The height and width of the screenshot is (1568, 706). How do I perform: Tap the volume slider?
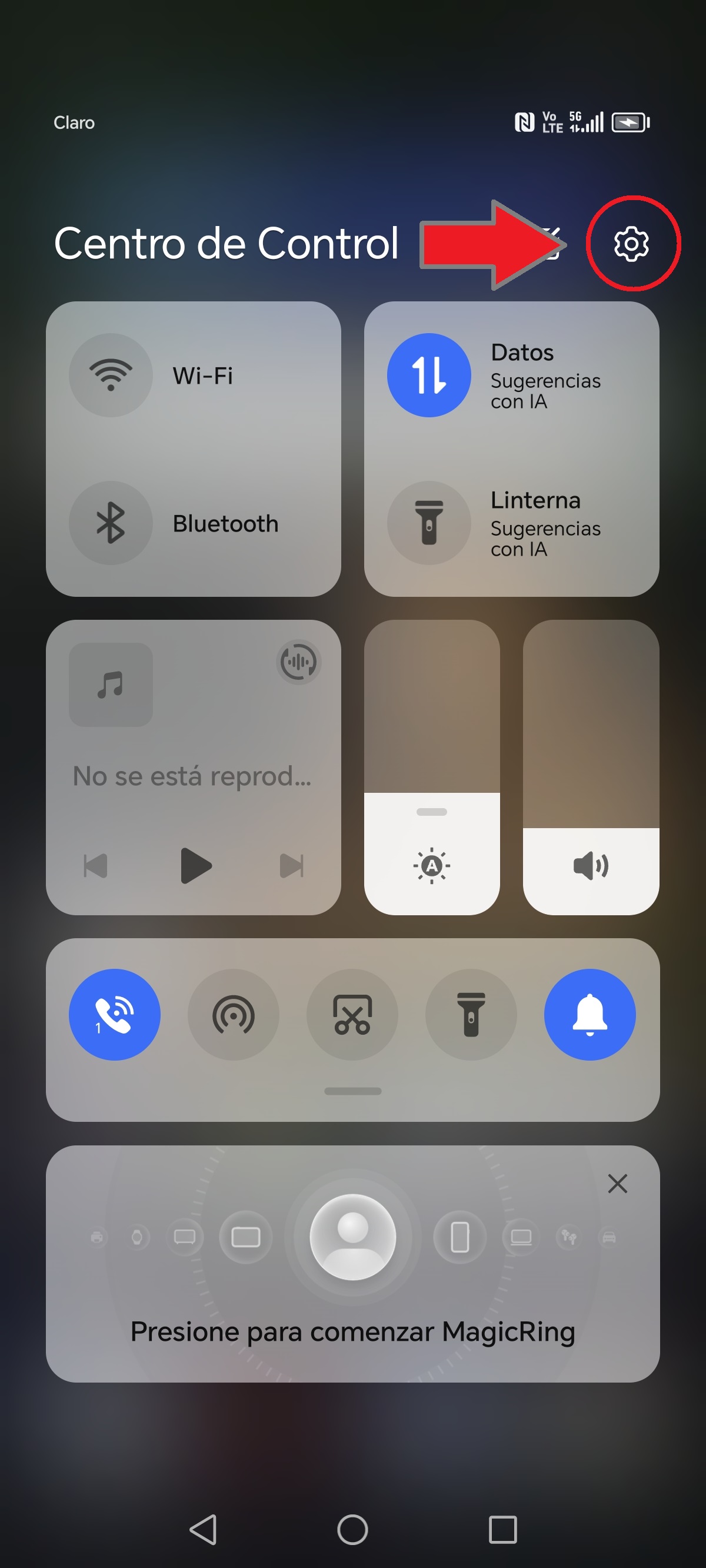tap(590, 865)
